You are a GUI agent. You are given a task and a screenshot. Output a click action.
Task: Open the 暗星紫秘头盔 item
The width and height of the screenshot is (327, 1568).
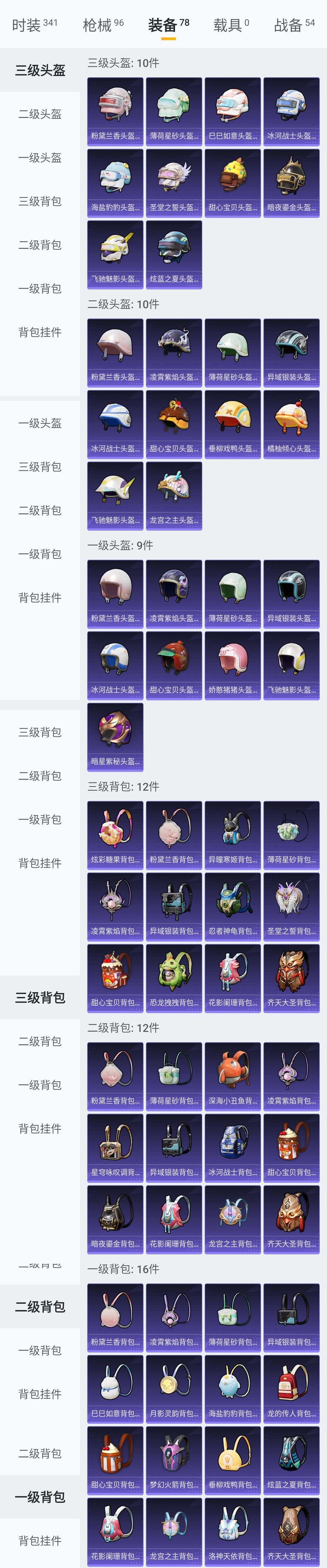(115, 736)
